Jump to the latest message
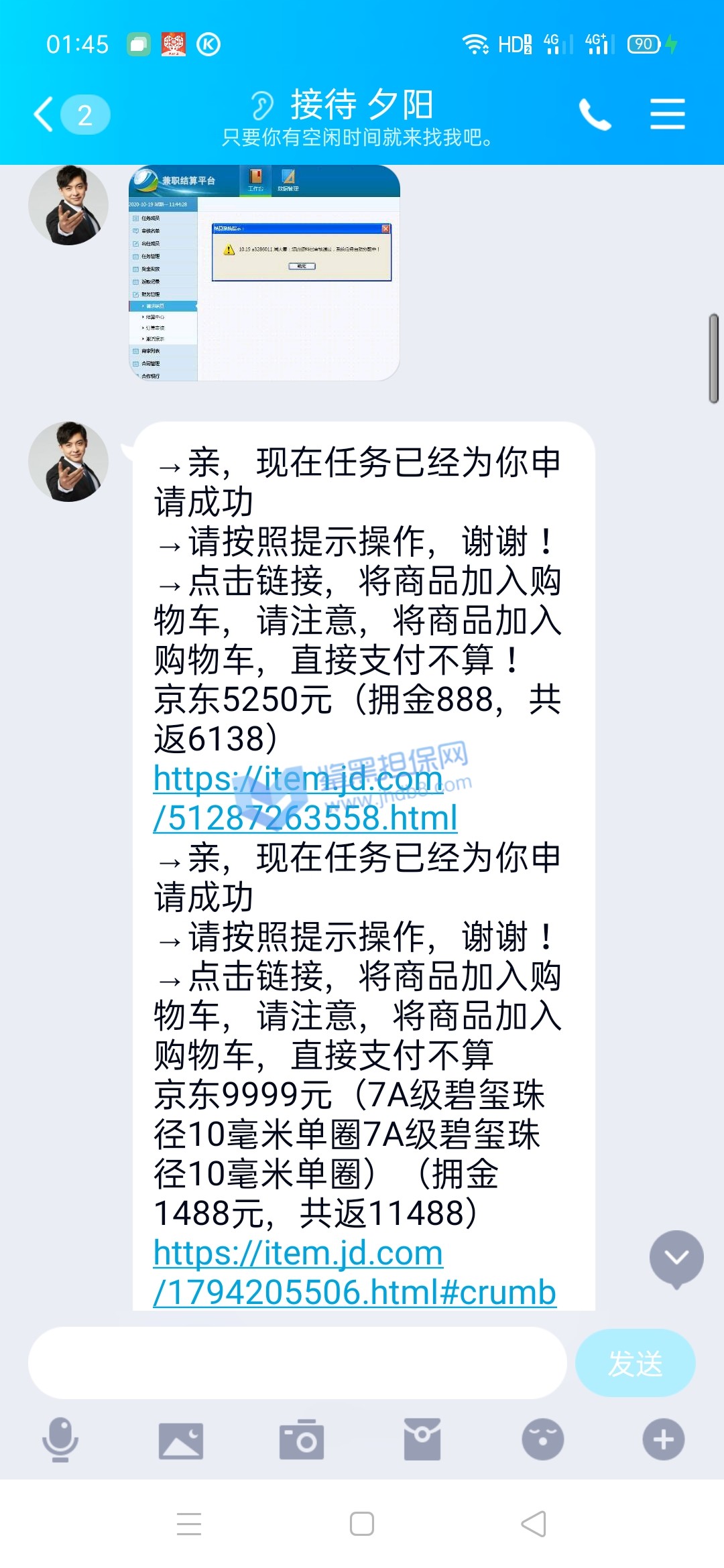The height and width of the screenshot is (1568, 724). point(676,1258)
